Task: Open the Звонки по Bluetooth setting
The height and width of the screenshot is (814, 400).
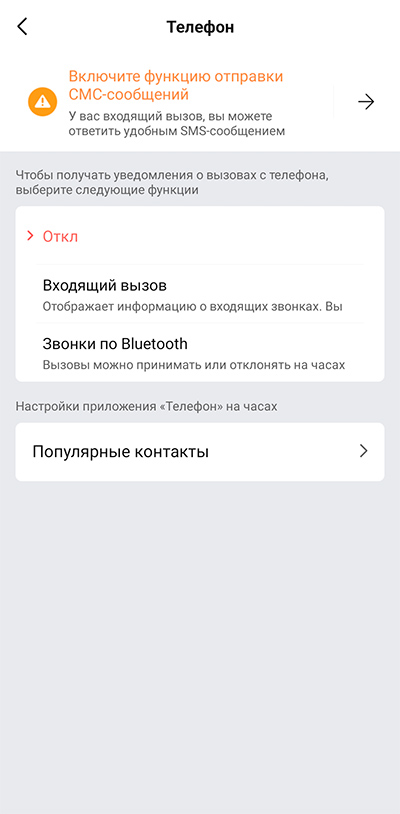Action: tap(200, 353)
